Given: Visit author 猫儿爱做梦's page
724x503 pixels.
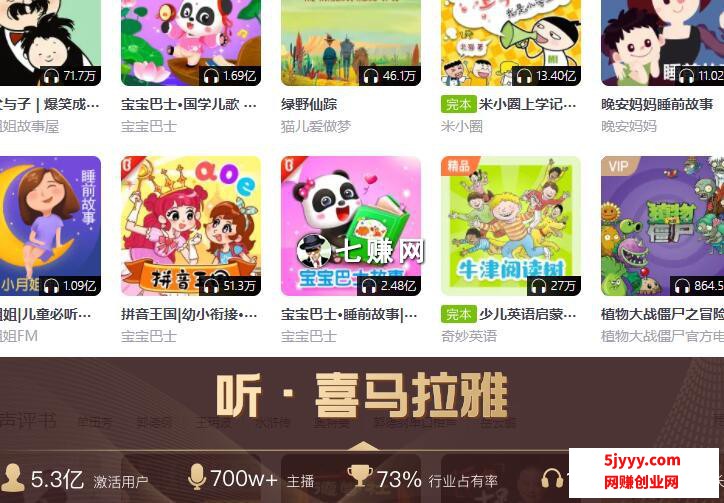Looking at the screenshot, I should [x=316, y=126].
